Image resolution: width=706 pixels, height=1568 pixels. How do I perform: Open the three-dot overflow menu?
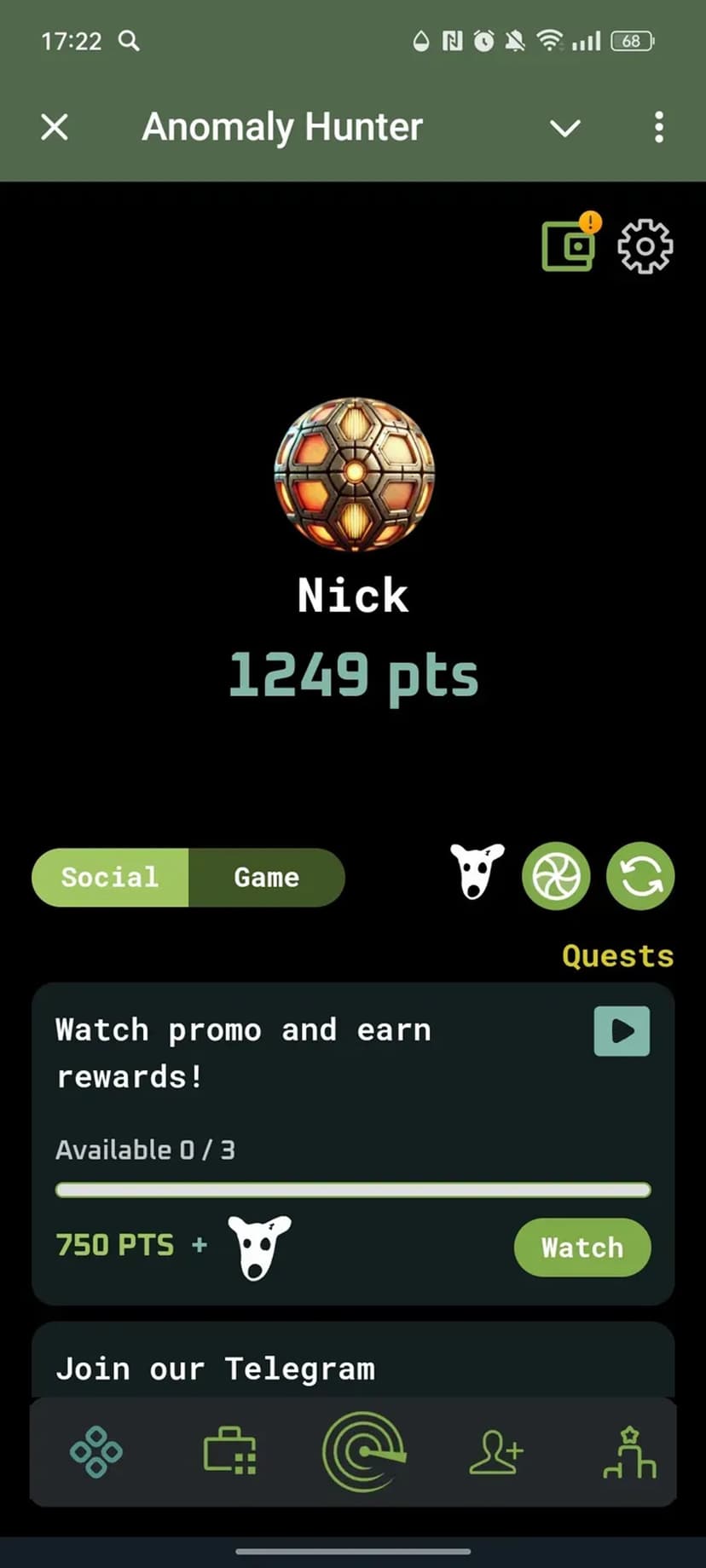[658, 128]
